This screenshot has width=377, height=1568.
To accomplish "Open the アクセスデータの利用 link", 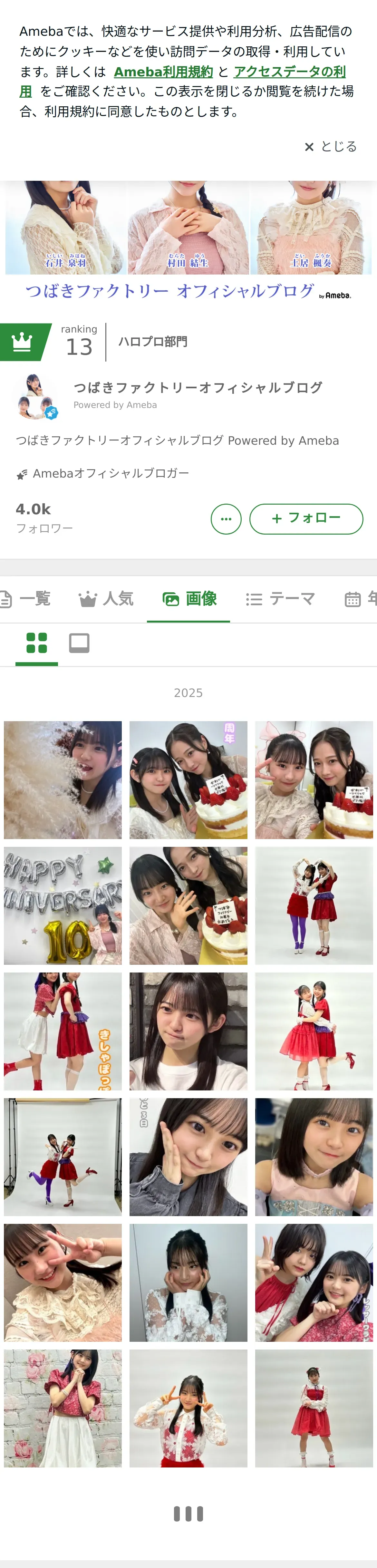I will 289,72.
